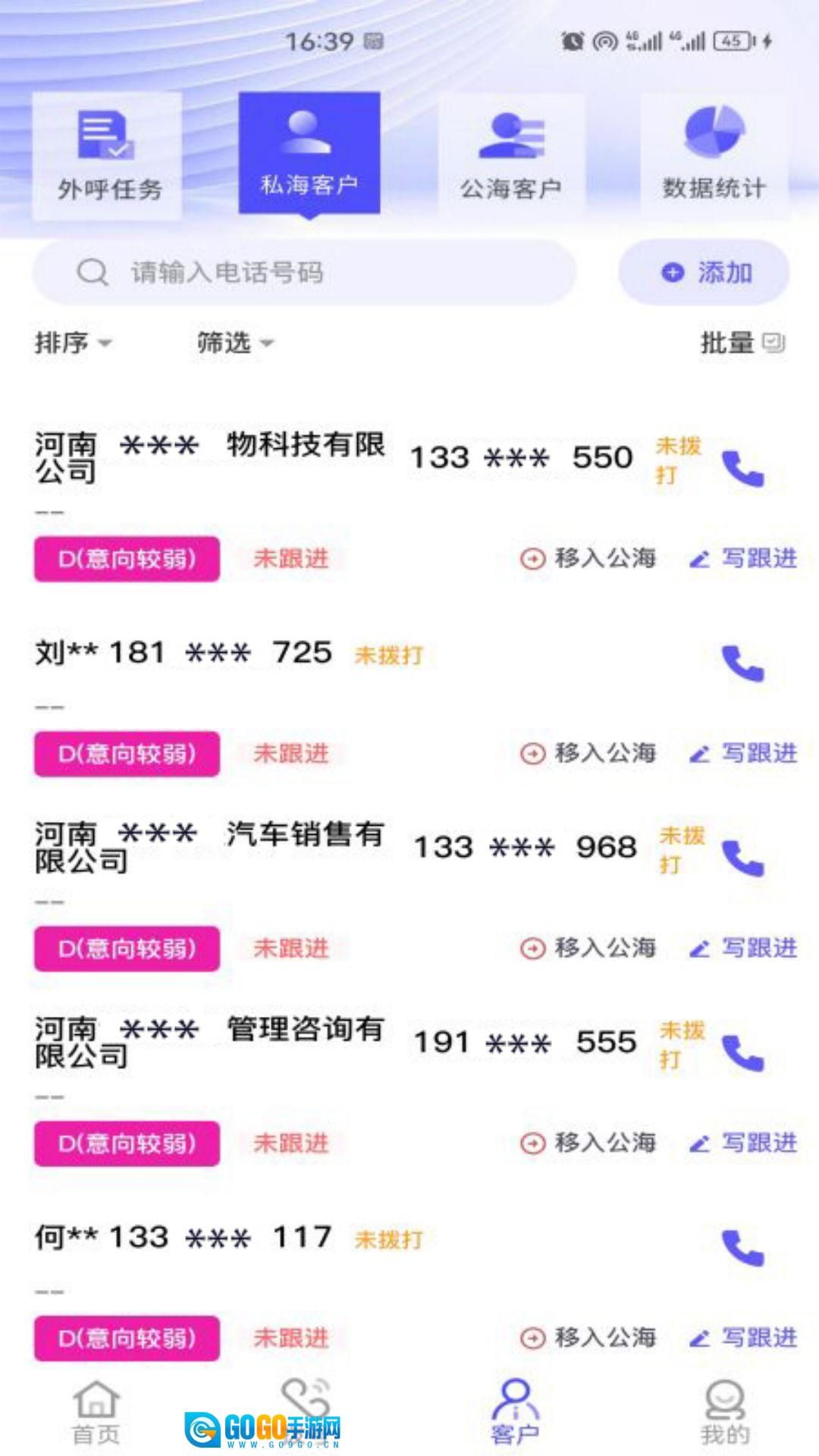Open the 我的 profile tab
819x1456 pixels.
(725, 1413)
